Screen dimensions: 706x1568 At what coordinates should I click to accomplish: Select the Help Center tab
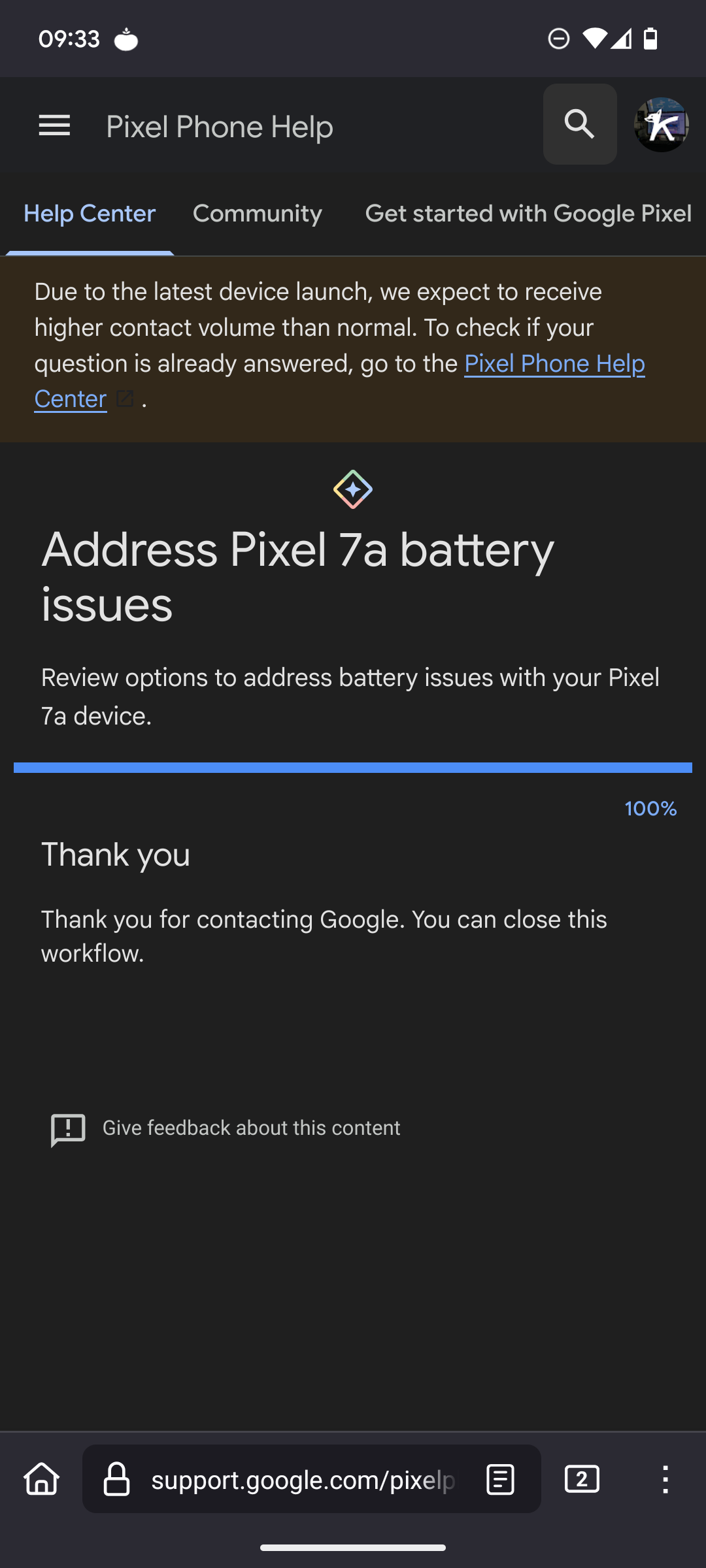point(90,214)
